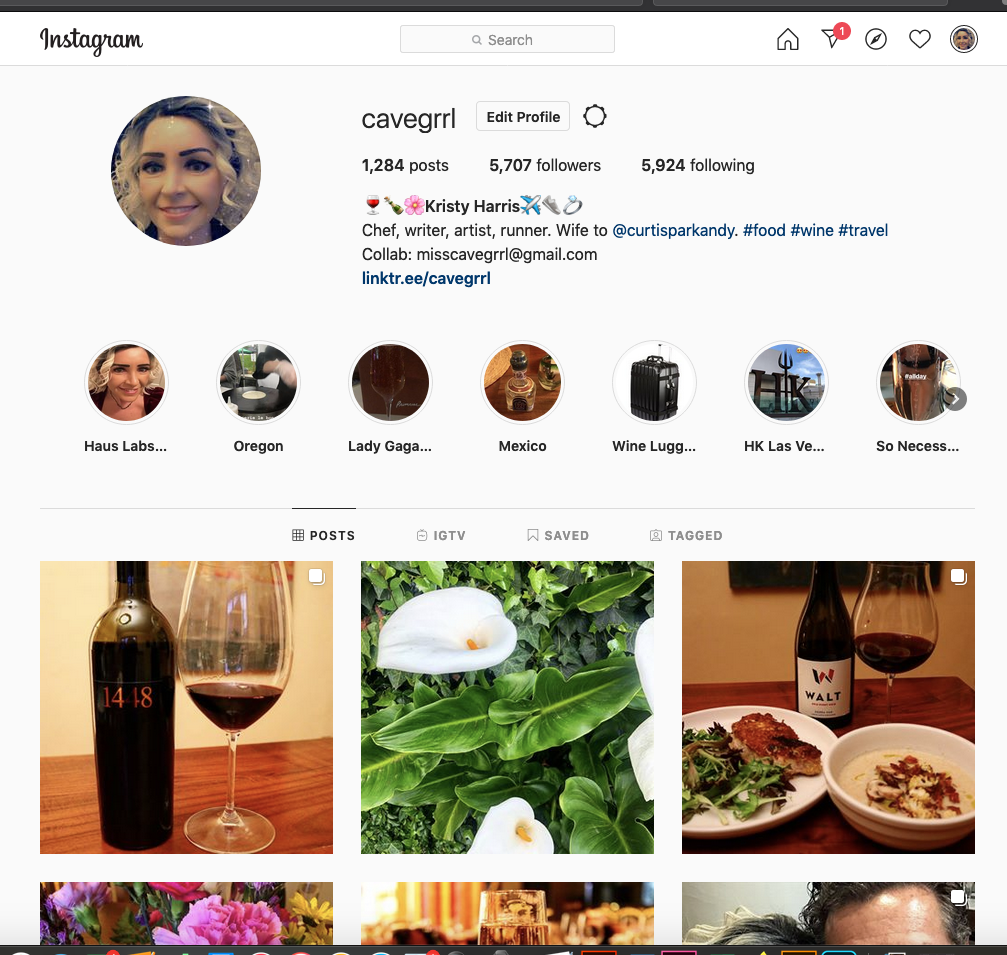The image size is (1007, 955).
Task: Open the linktr.ee/cavegrrl link
Action: click(x=426, y=279)
